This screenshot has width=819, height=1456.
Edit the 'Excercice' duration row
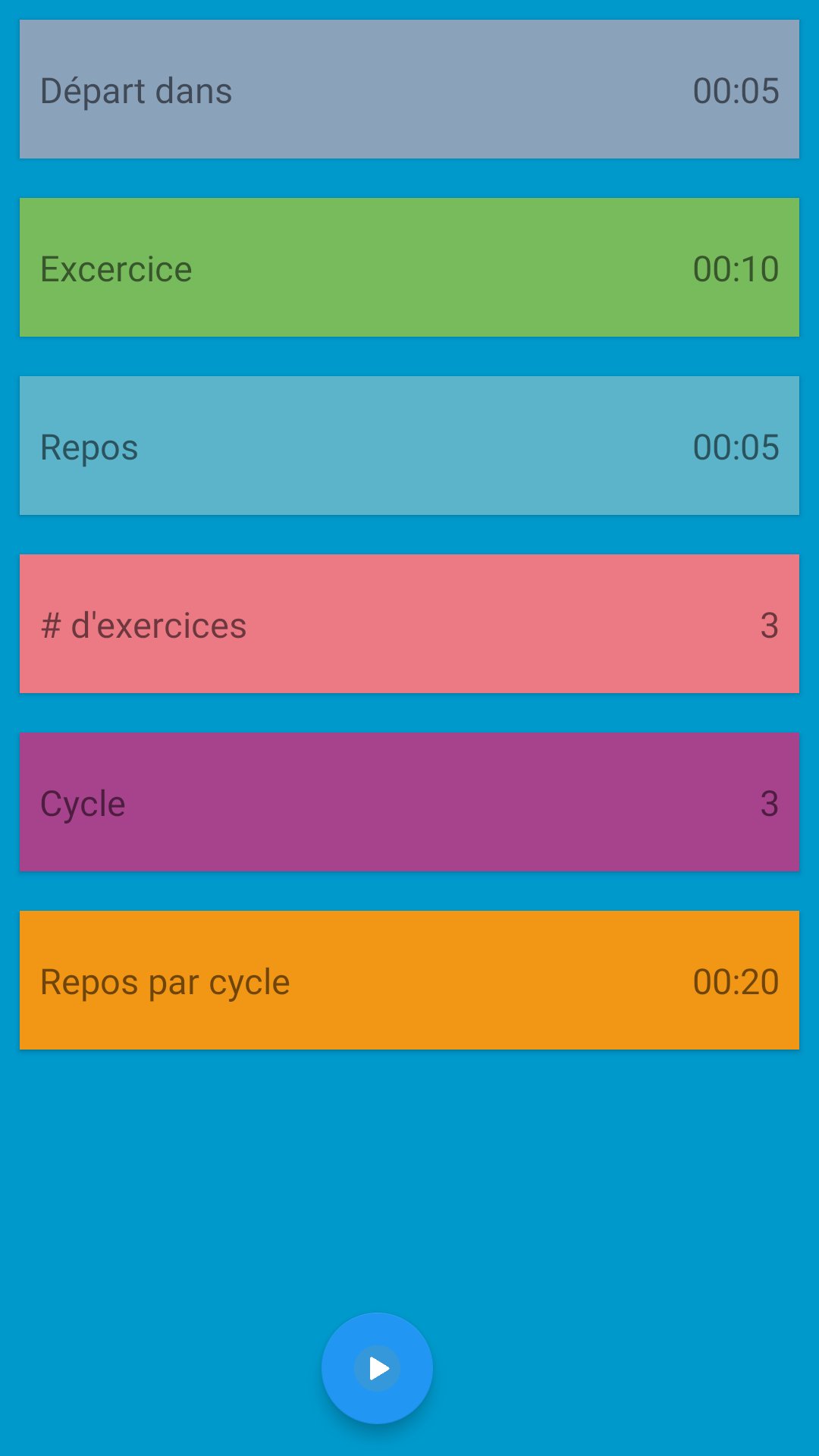point(409,267)
